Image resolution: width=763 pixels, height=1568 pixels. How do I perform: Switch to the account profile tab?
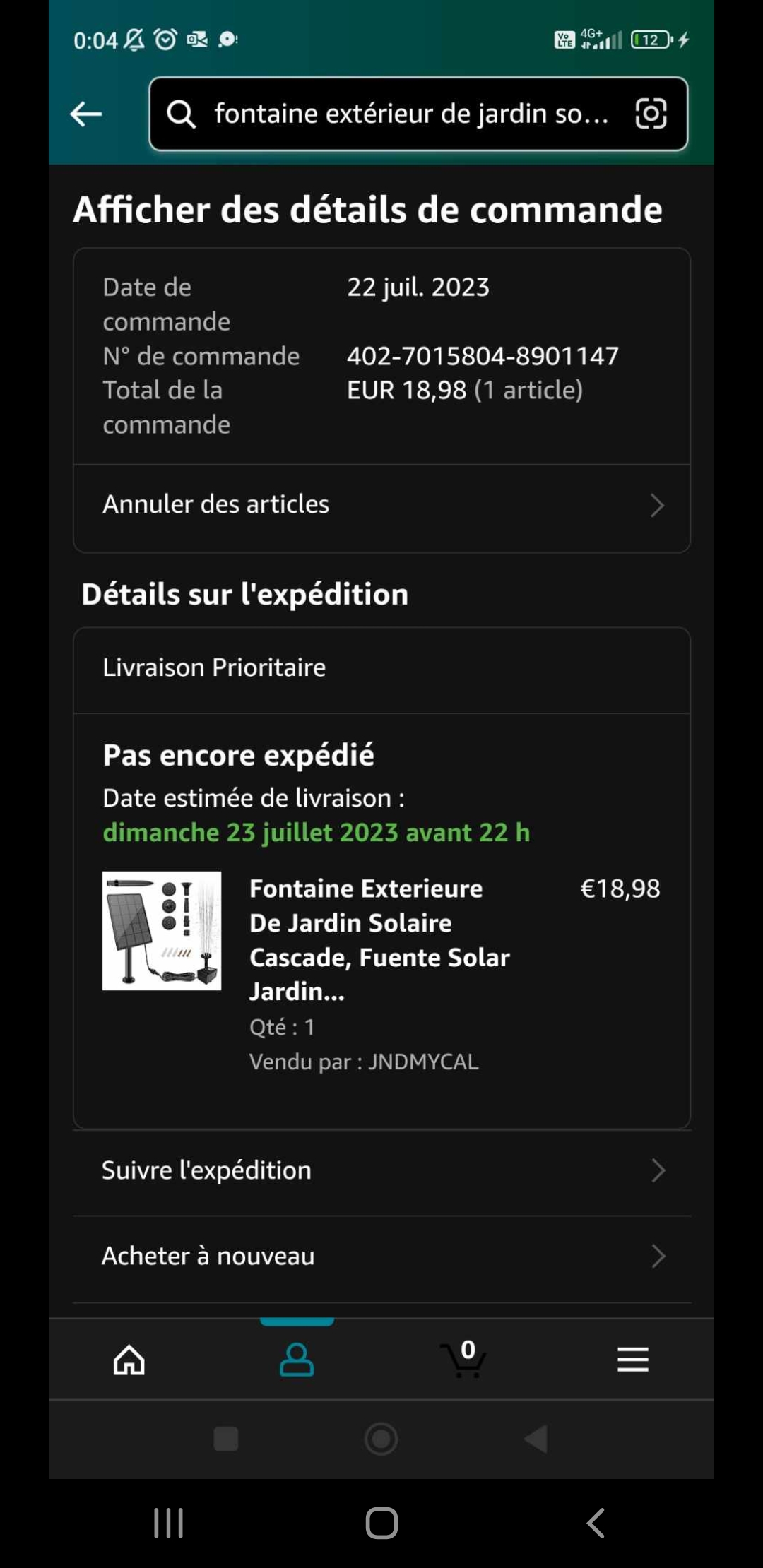click(x=297, y=1359)
